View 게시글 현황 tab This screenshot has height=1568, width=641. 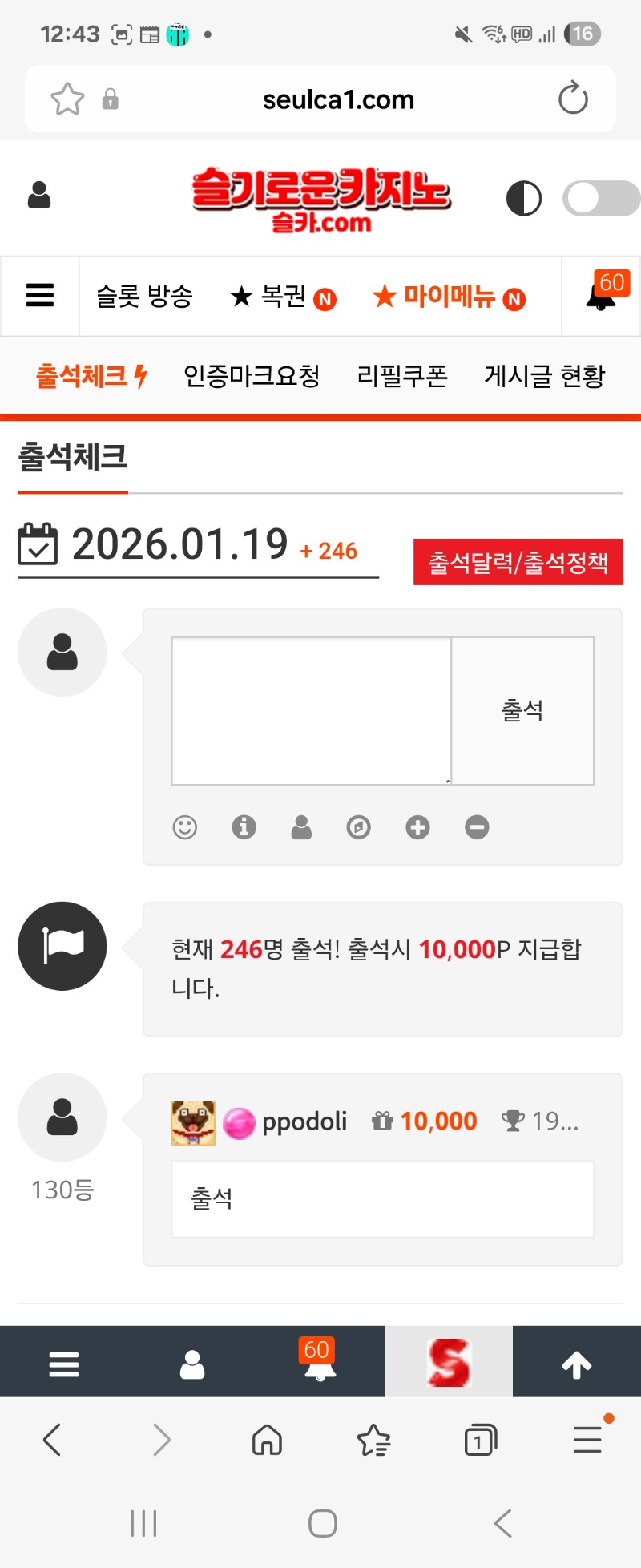pyautogui.click(x=544, y=375)
